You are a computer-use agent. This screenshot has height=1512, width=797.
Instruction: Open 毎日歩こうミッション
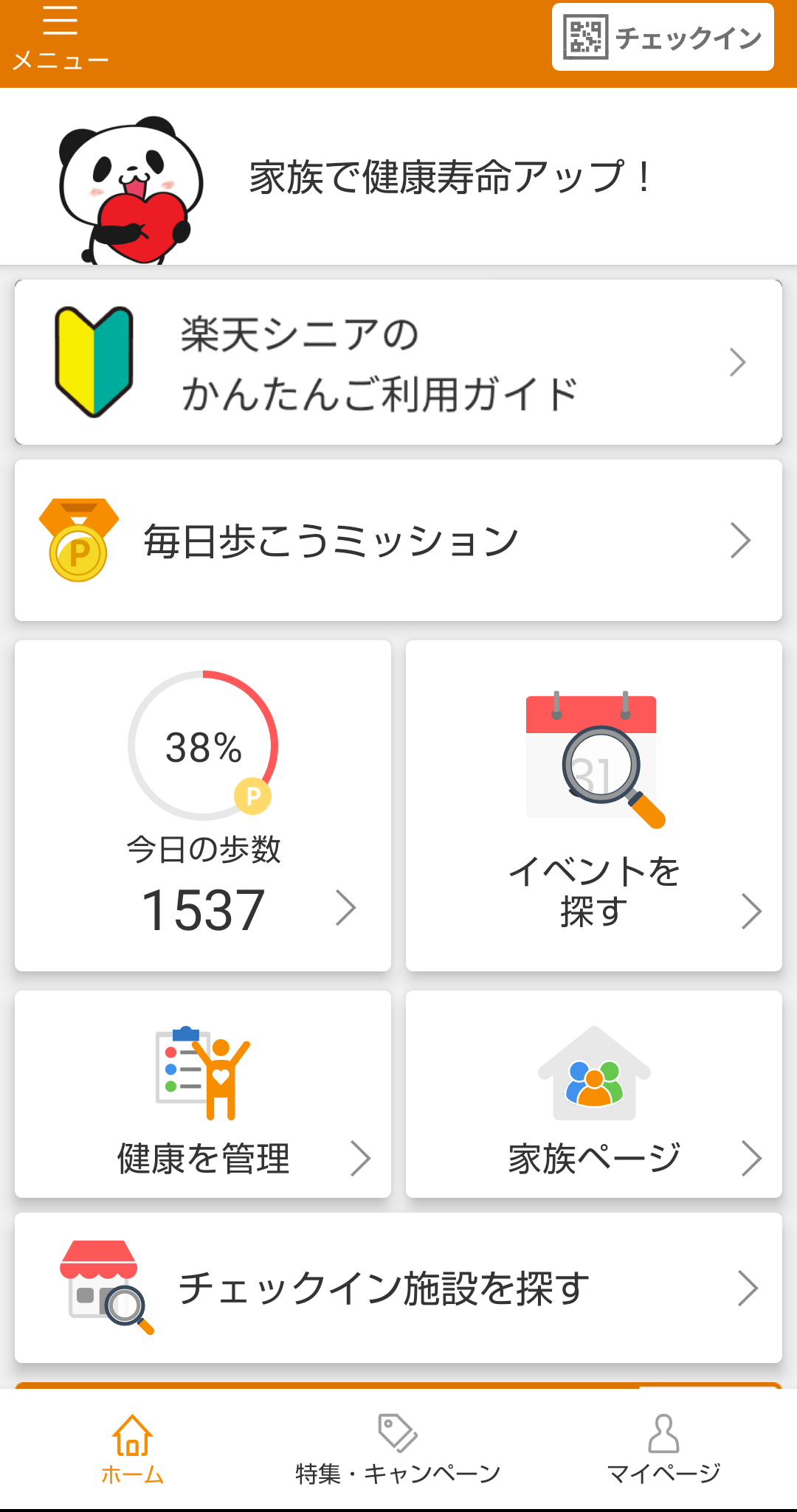[398, 541]
